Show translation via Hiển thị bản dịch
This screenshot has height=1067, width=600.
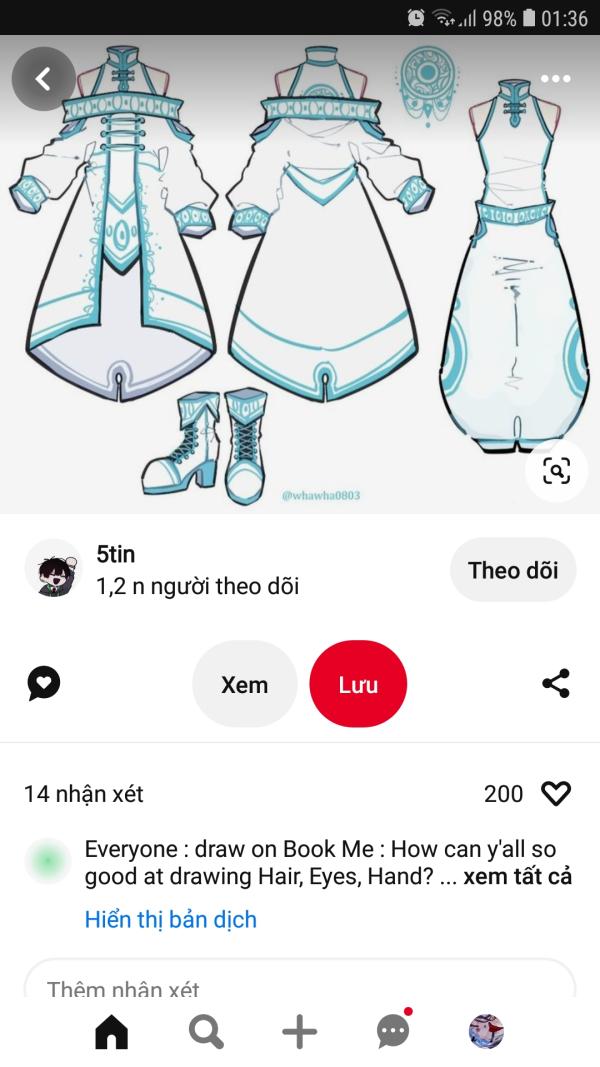[x=170, y=919]
